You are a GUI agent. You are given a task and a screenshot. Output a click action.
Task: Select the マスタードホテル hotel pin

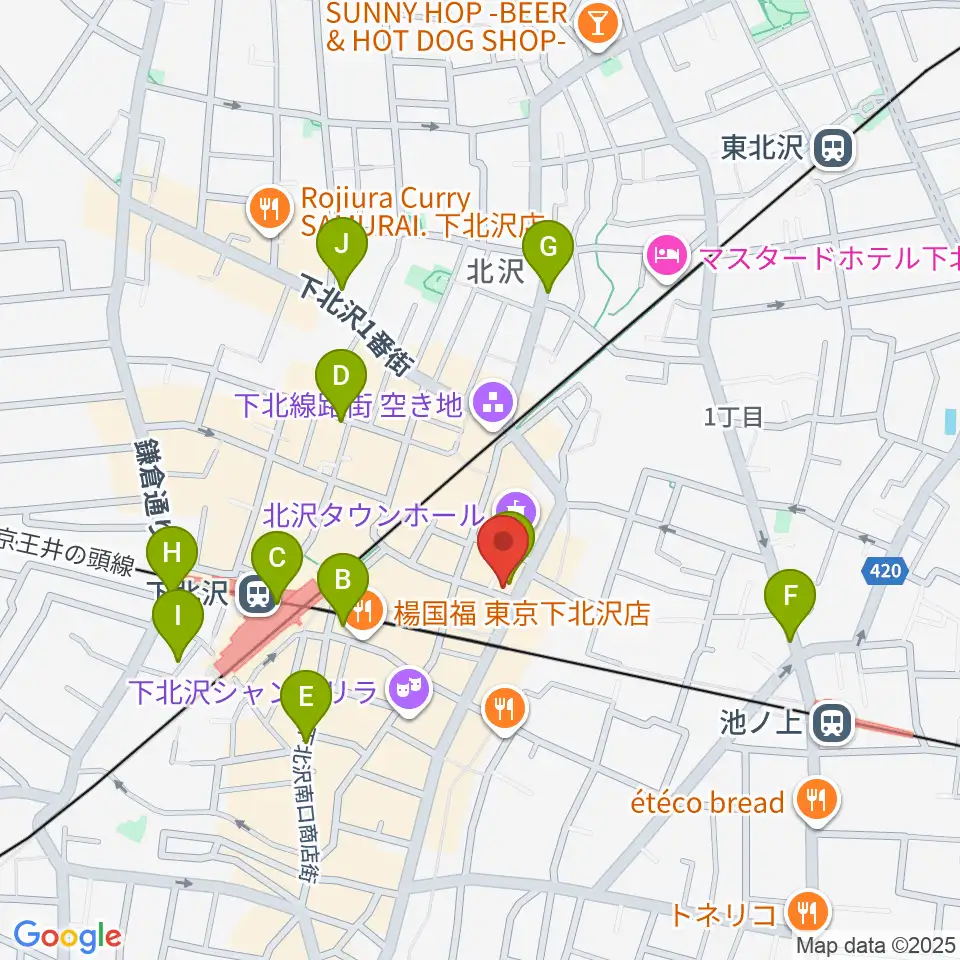click(x=667, y=258)
